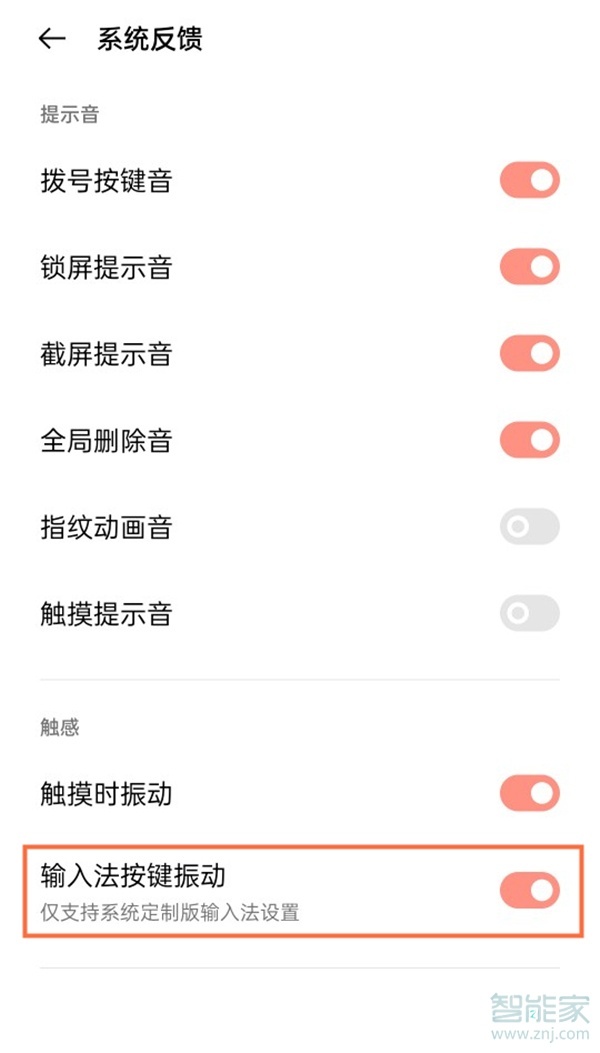Turn off 输入法按键振动 switch
The image size is (600, 1053).
(x=529, y=889)
